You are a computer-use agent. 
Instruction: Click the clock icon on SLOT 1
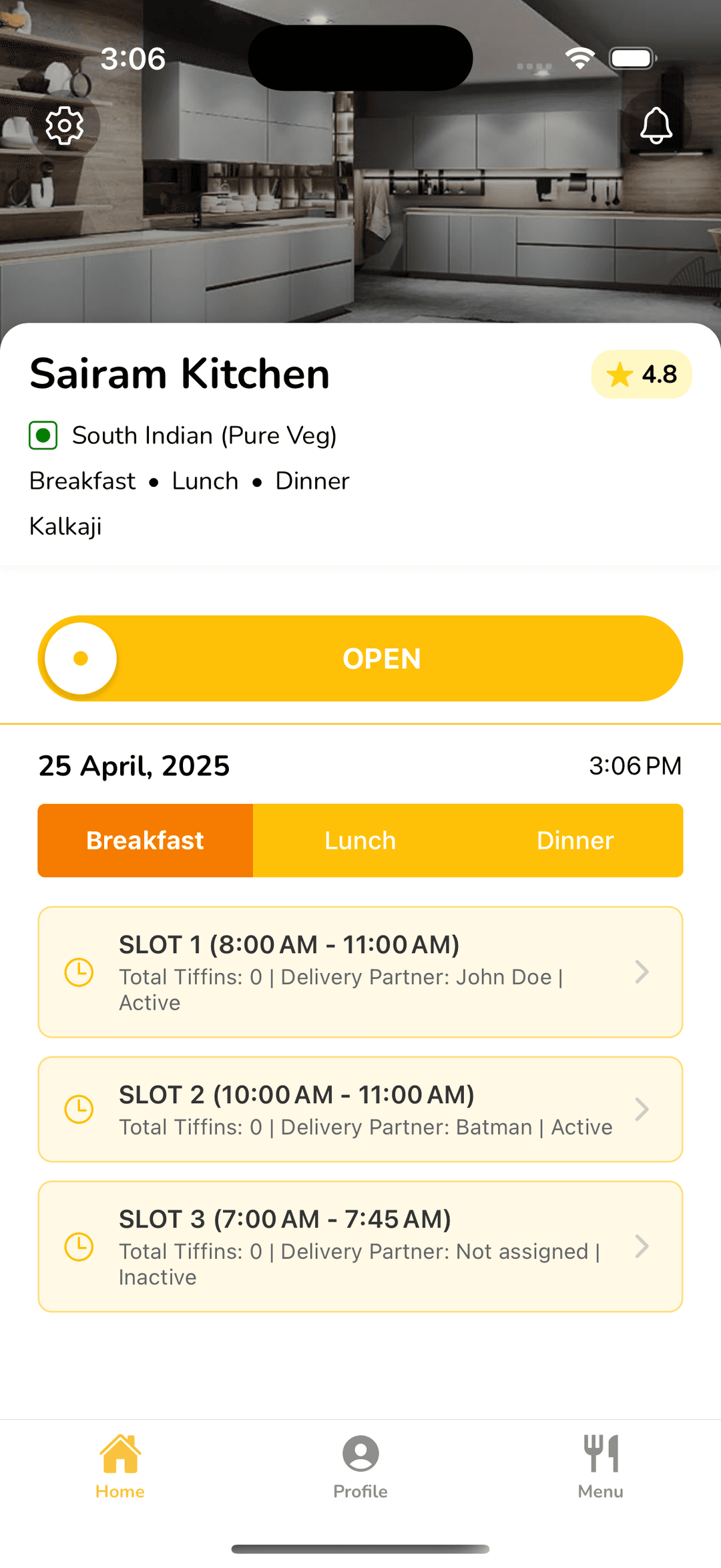point(78,973)
